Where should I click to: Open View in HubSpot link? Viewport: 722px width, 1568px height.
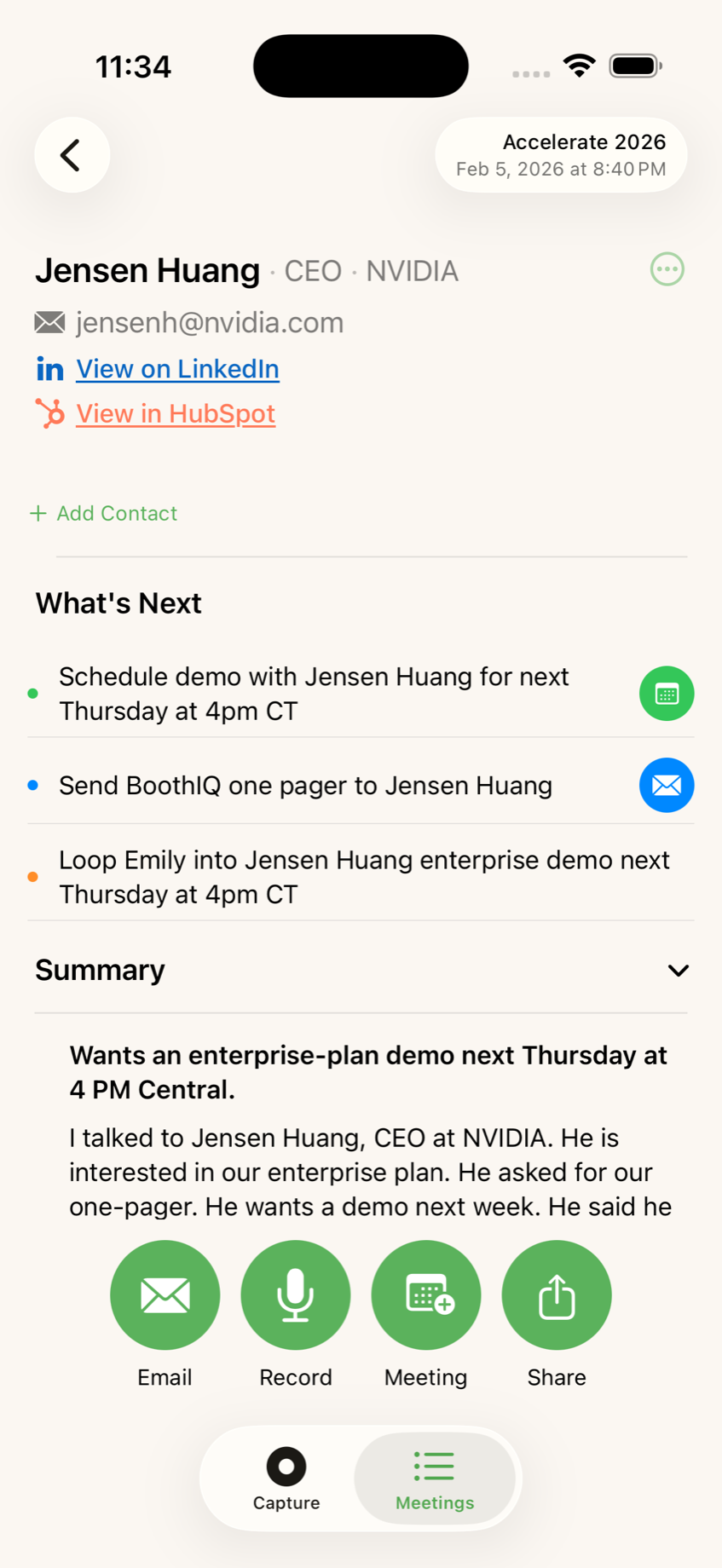[x=175, y=414]
